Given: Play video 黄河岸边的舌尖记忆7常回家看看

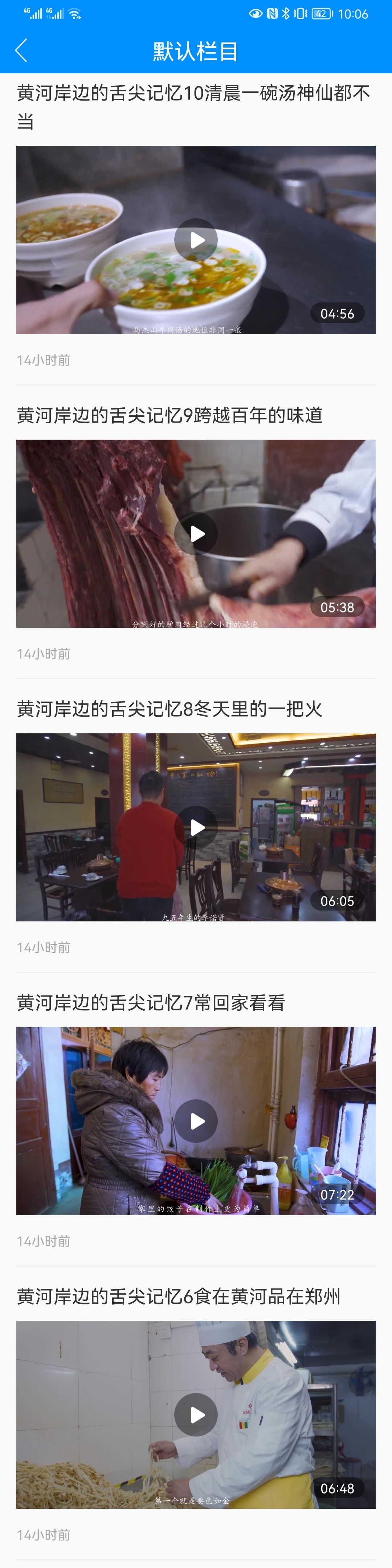Looking at the screenshot, I should (x=196, y=1121).
